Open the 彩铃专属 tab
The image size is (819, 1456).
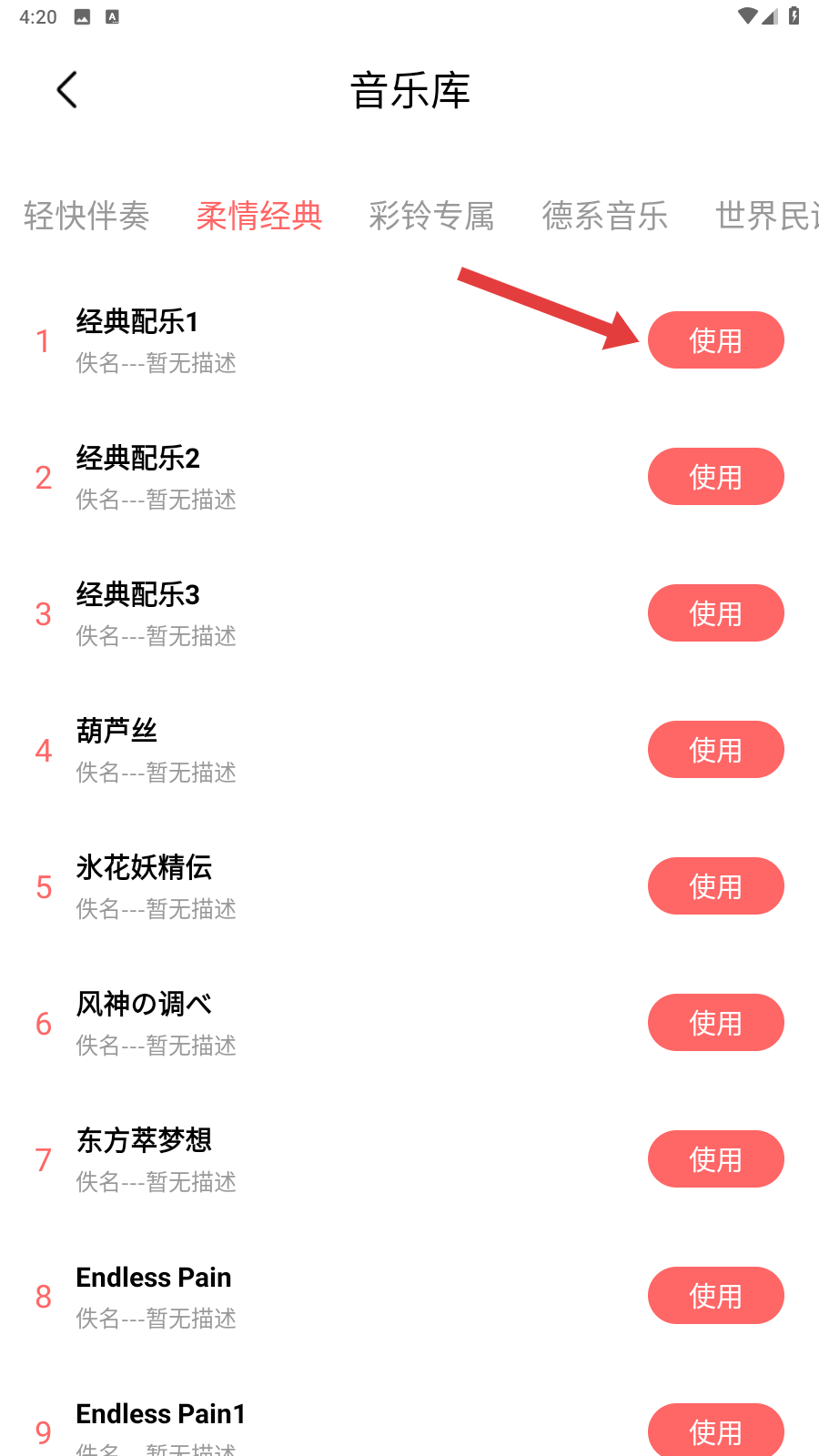pos(431,217)
